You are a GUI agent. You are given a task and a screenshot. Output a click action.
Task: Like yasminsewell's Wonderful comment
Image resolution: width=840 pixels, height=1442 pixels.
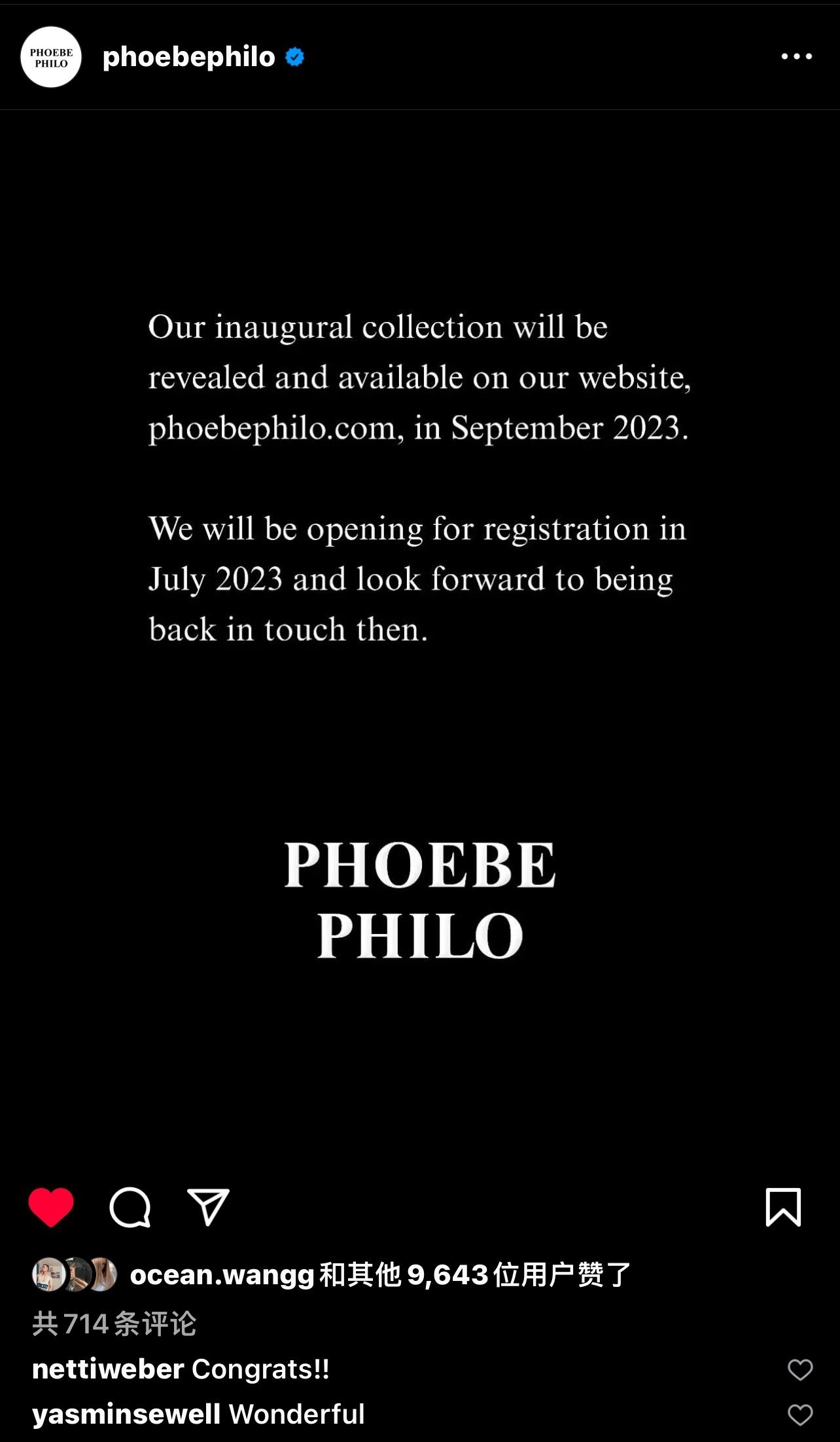[x=799, y=1415]
